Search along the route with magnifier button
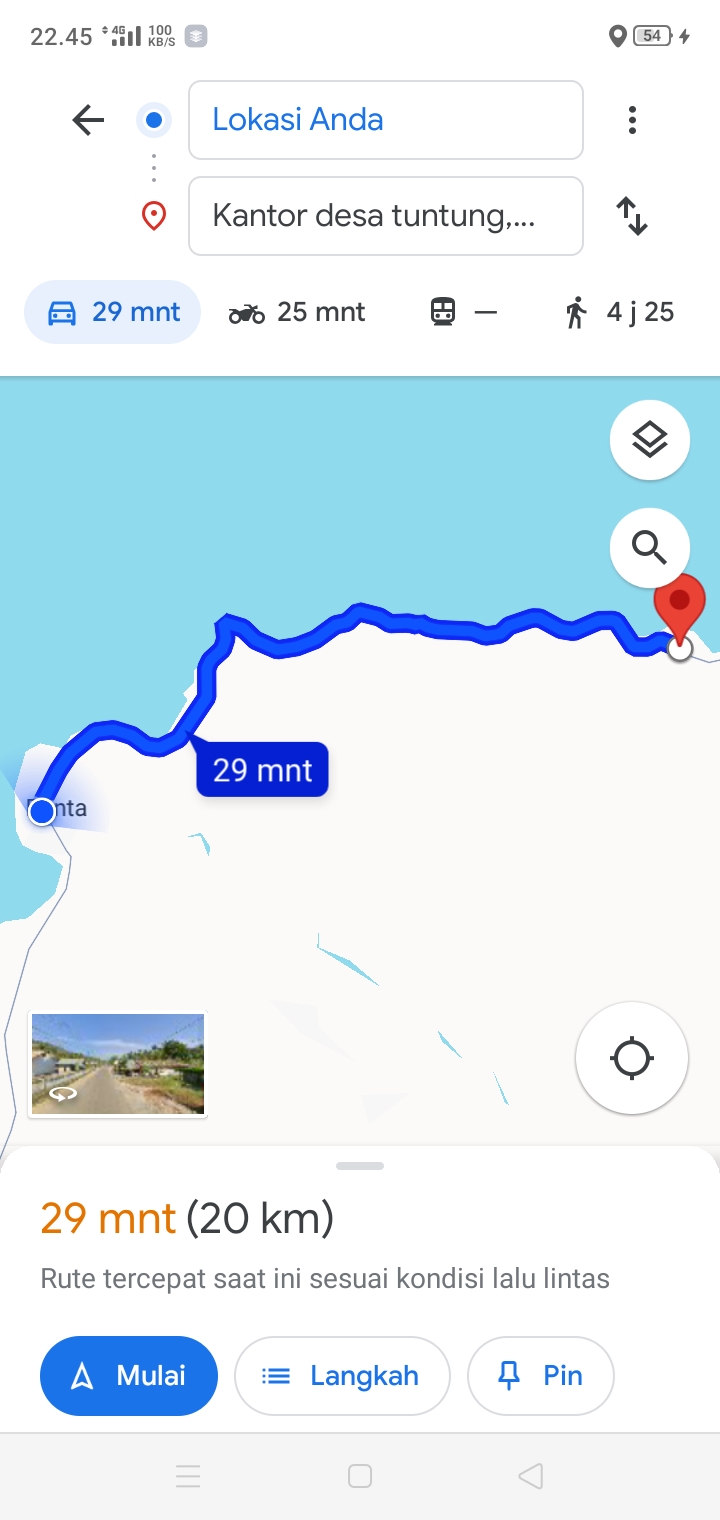Image resolution: width=720 pixels, height=1520 pixels. tap(650, 547)
